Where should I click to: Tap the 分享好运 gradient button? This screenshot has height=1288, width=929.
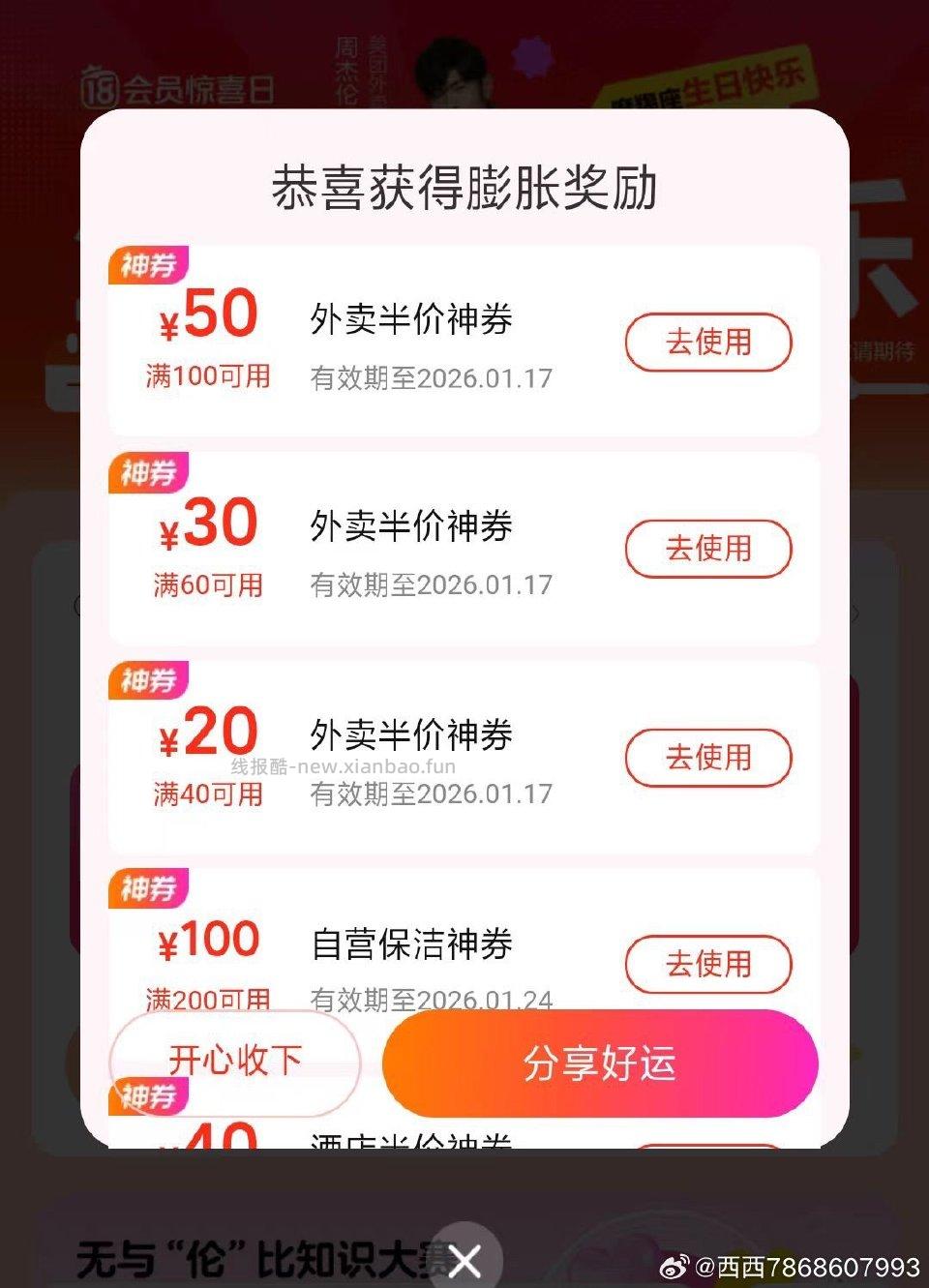tap(598, 1063)
